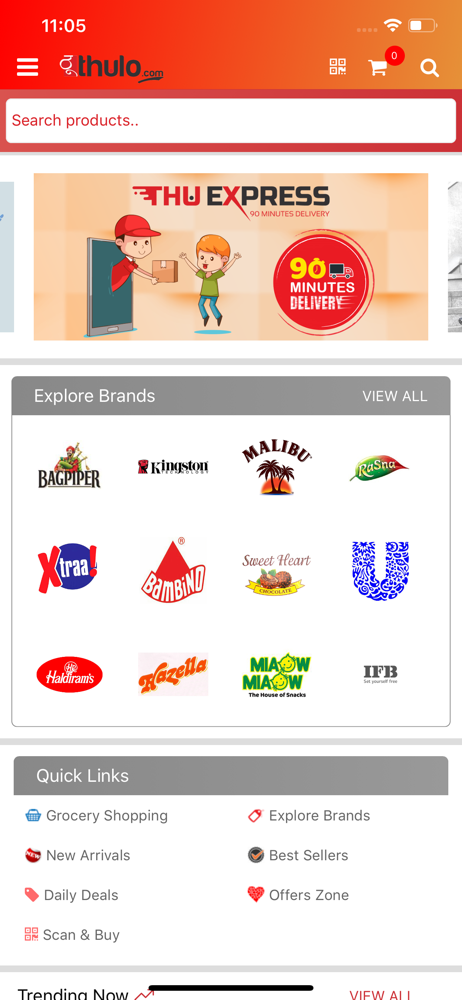Check Daily Deals
Image resolution: width=462 pixels, height=1000 pixels.
click(x=71, y=895)
